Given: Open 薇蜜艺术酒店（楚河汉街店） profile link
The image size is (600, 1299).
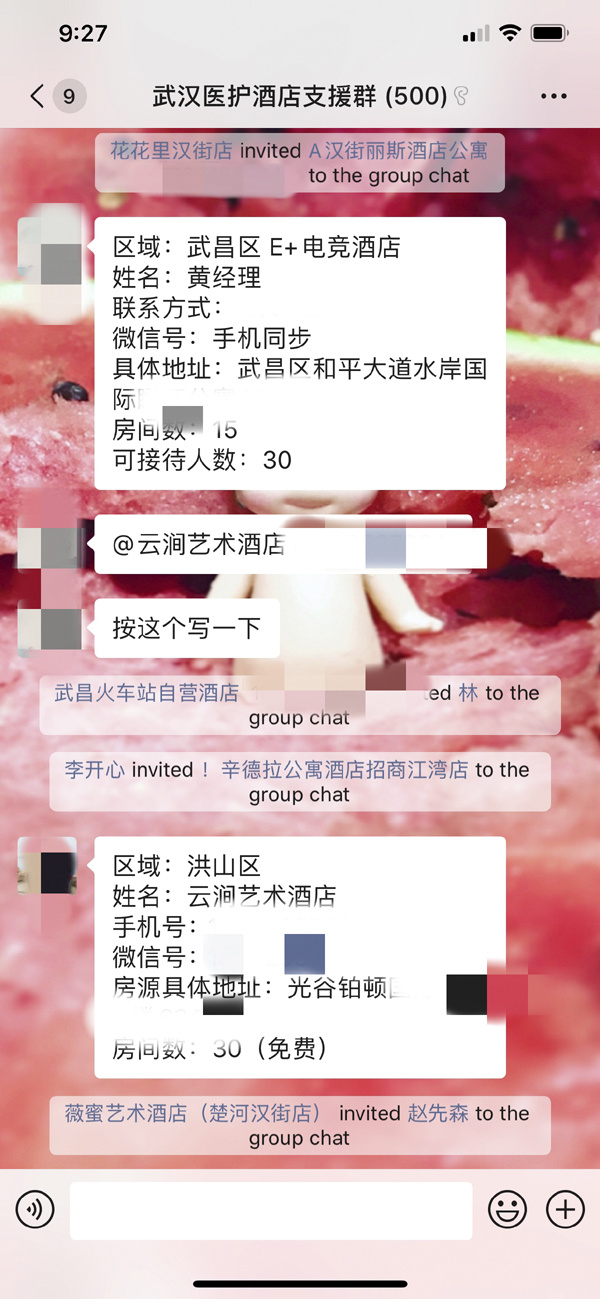Looking at the screenshot, I should 194,1113.
